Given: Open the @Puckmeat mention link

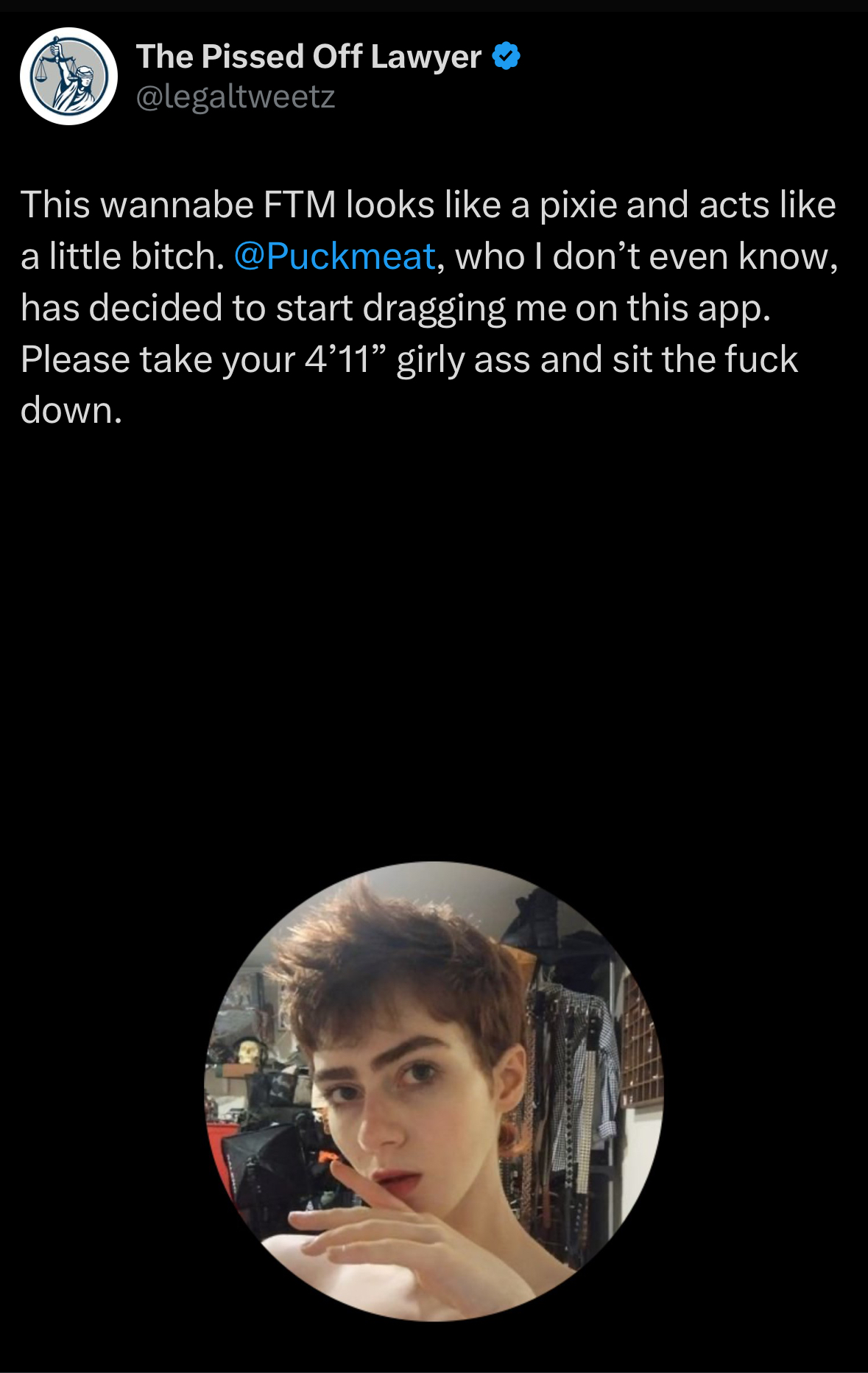Looking at the screenshot, I should click(335, 256).
